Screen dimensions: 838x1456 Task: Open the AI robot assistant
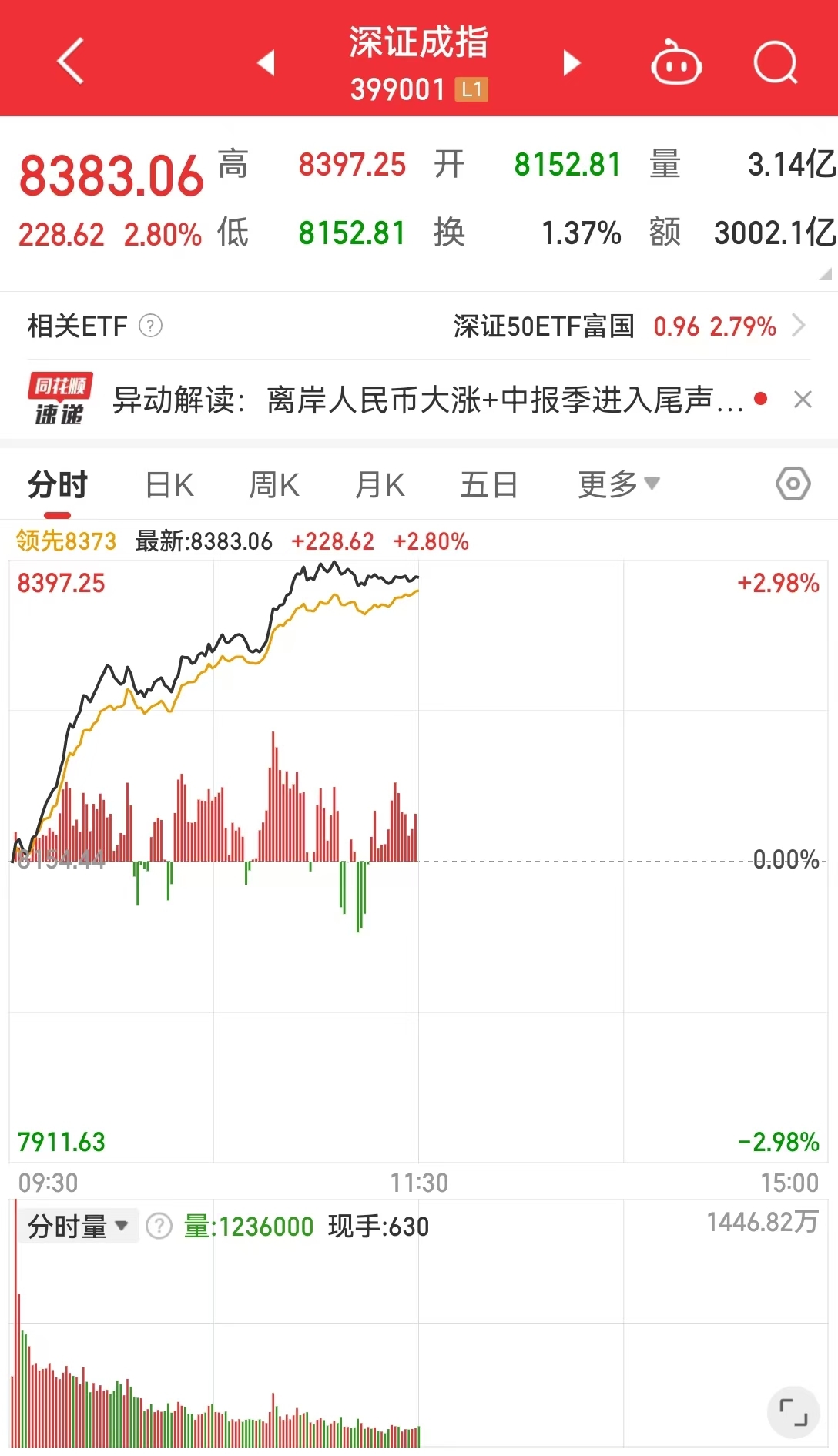tap(675, 62)
